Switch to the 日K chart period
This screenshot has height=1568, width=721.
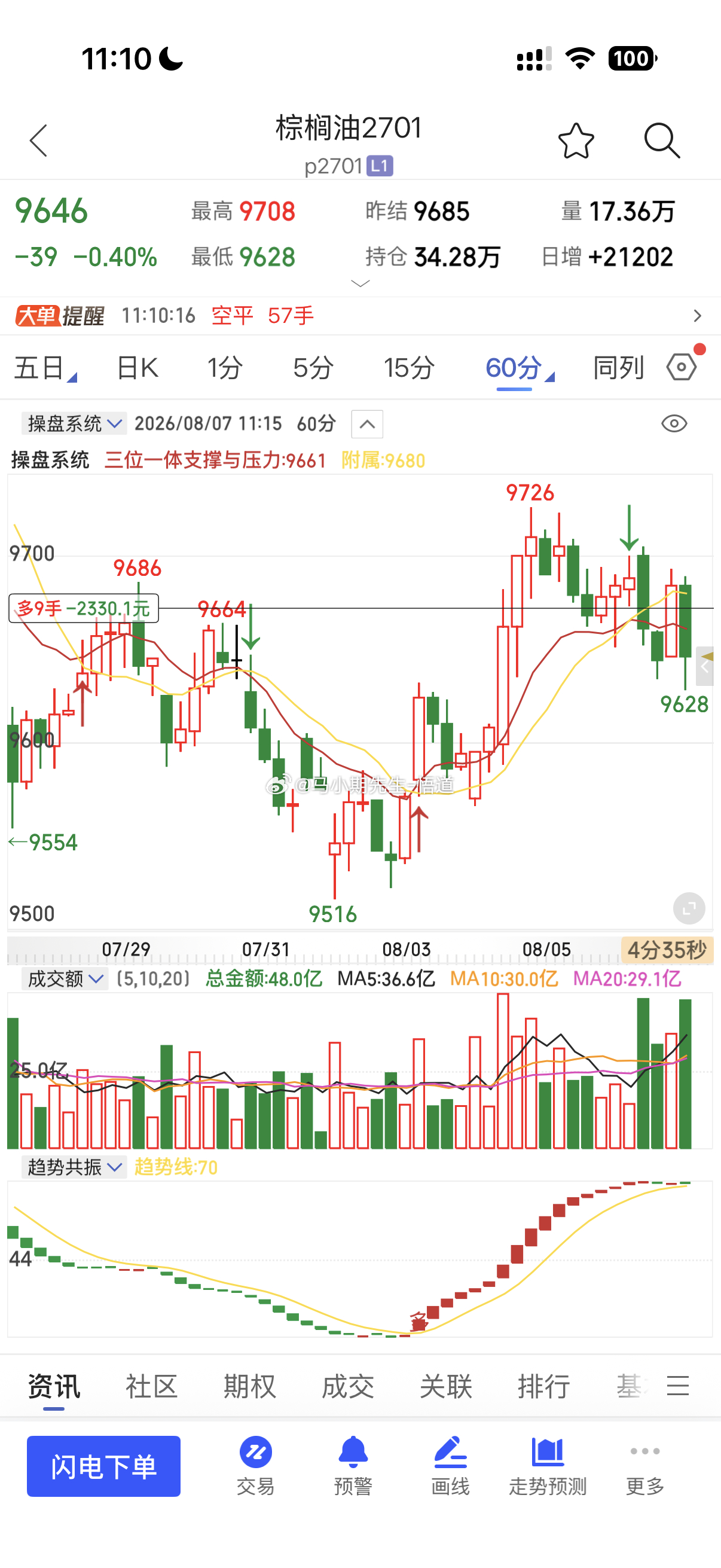click(x=137, y=368)
